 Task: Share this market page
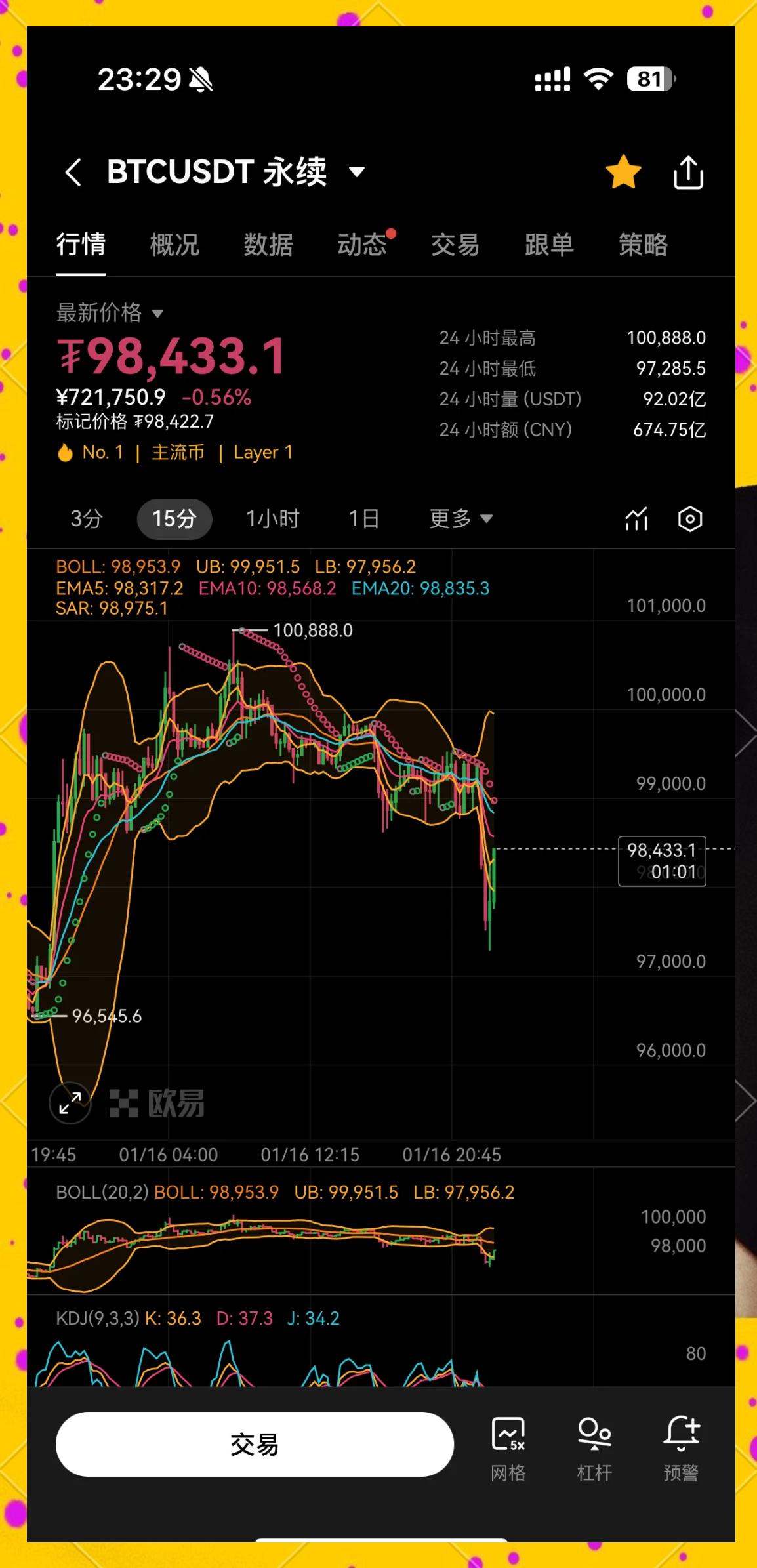(x=688, y=173)
